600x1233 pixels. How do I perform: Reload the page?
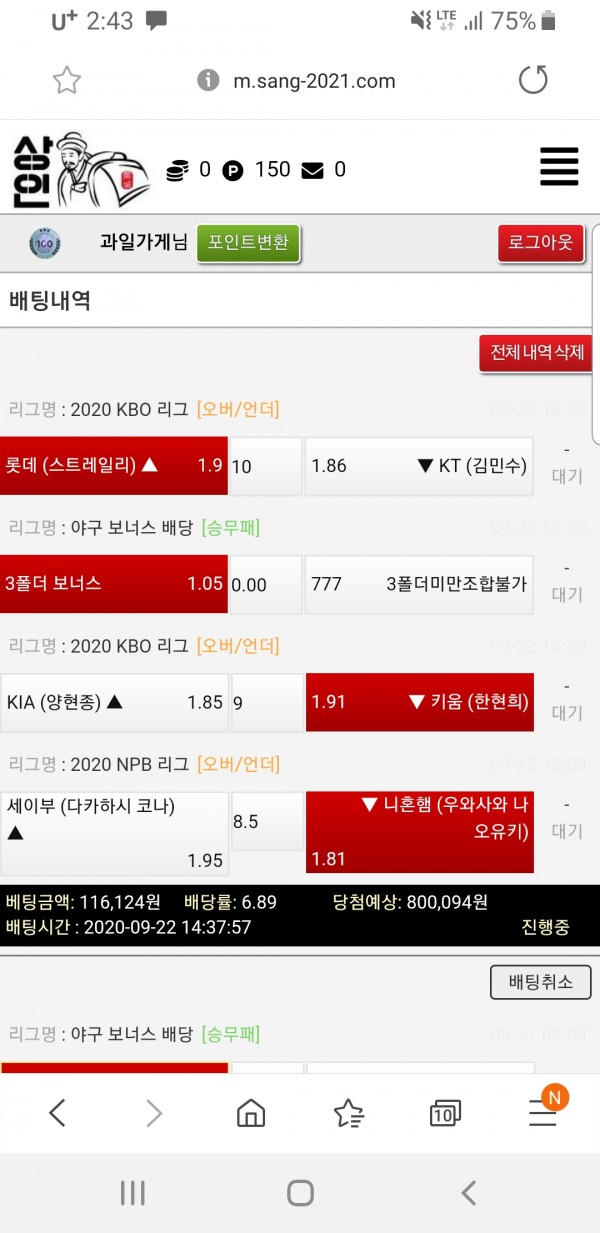coord(533,80)
